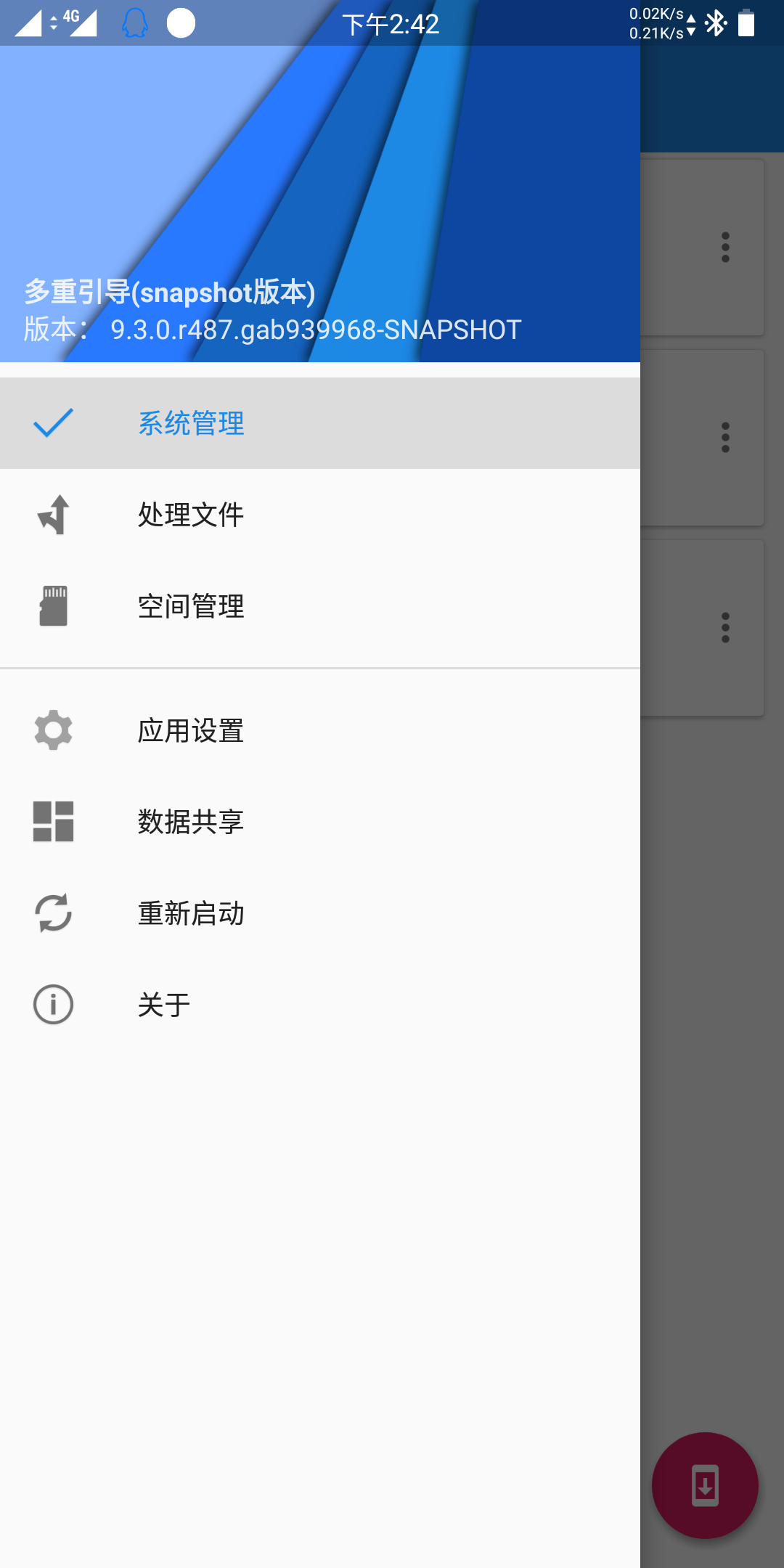Select the 系统管理 checkmark icon
The image size is (784, 1568).
(x=52, y=423)
